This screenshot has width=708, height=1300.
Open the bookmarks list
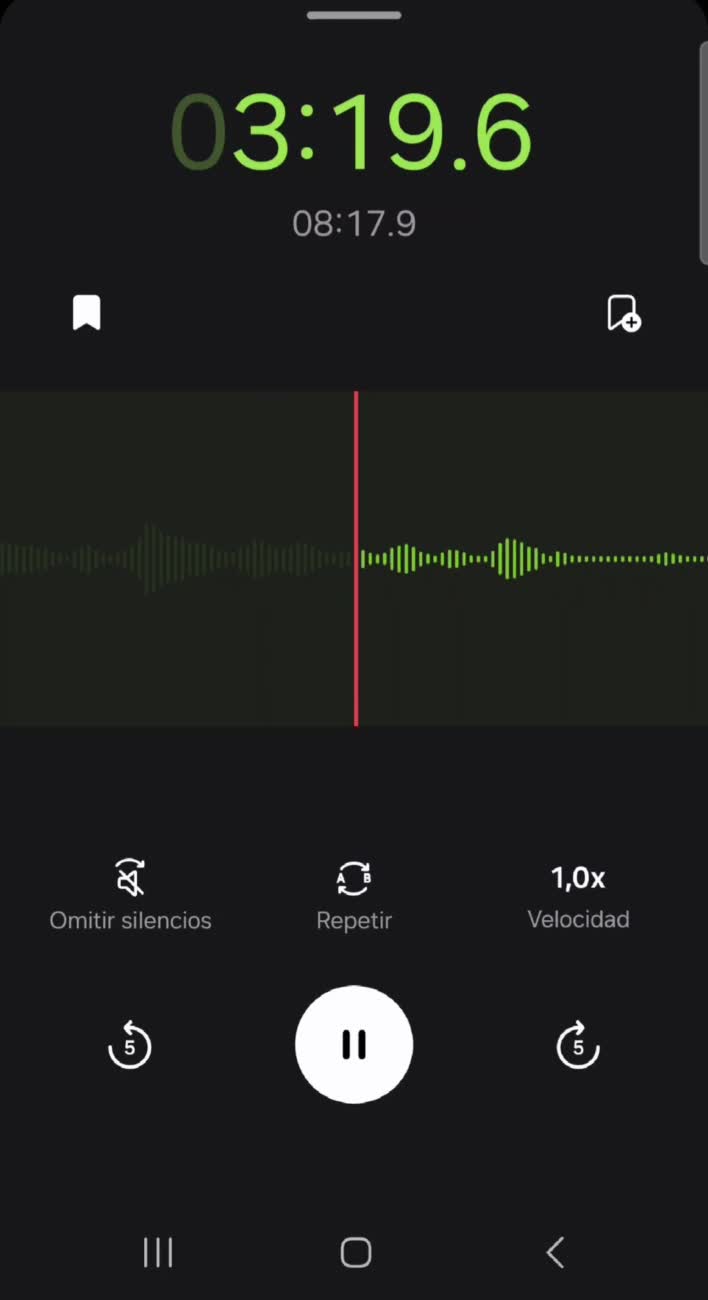click(87, 312)
